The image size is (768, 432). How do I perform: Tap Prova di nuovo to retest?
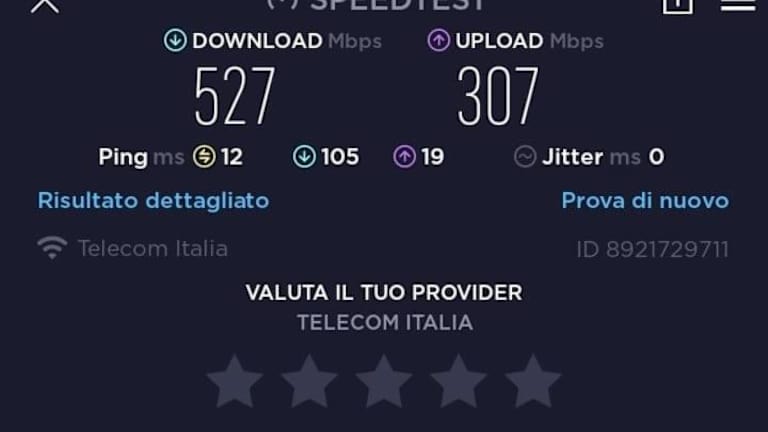(x=645, y=200)
